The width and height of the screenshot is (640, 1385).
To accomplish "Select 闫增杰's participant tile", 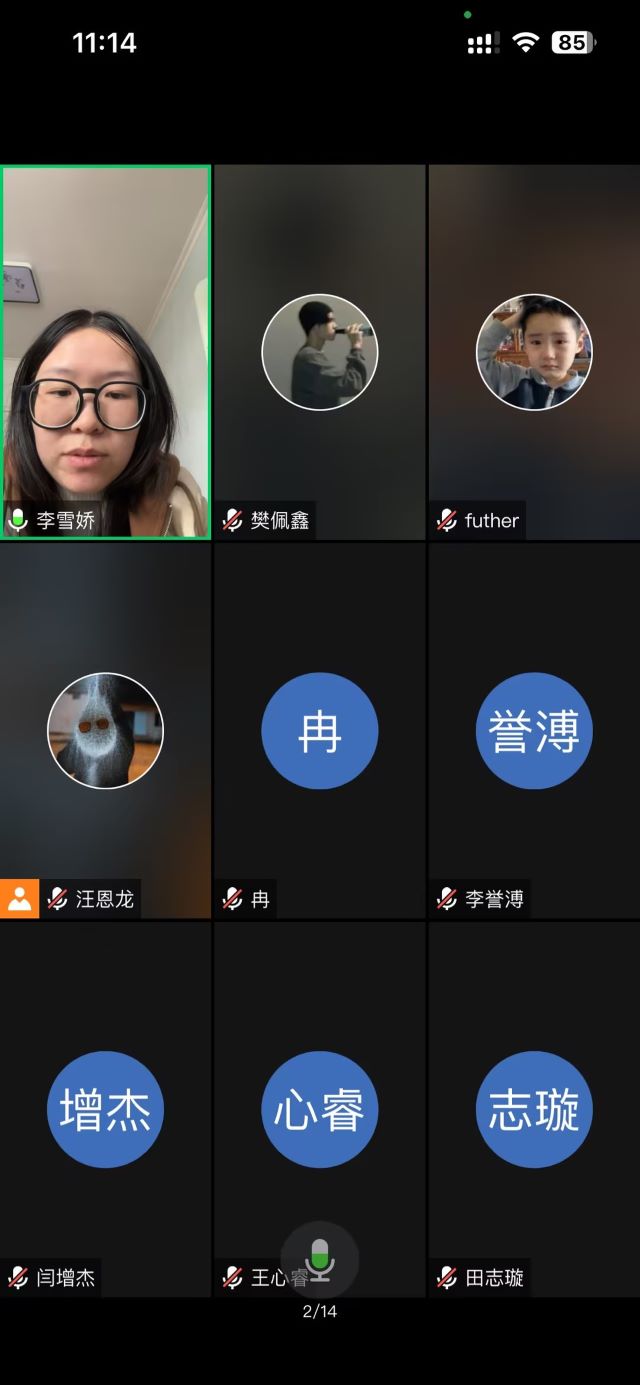I will pos(106,1108).
